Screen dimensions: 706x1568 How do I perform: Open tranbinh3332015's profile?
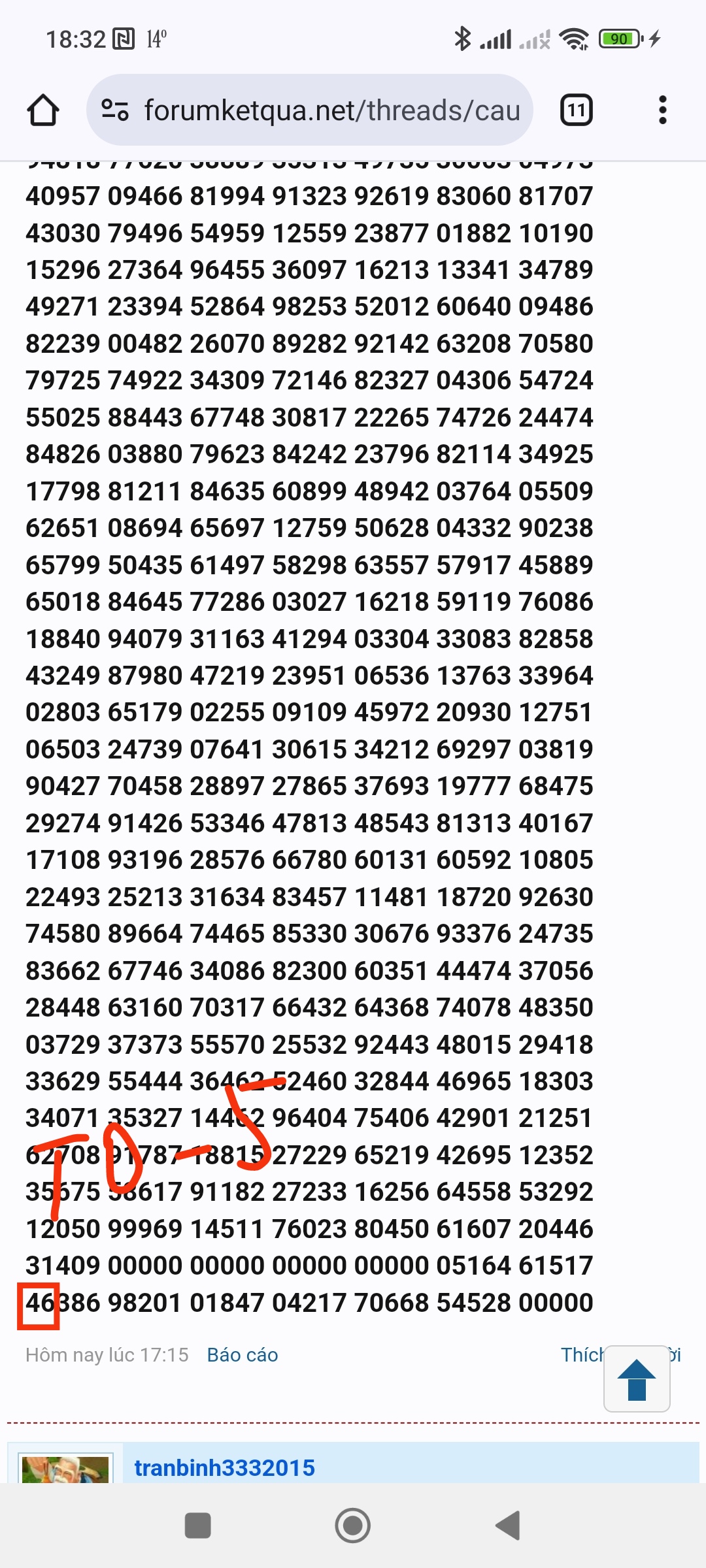[x=224, y=1468]
